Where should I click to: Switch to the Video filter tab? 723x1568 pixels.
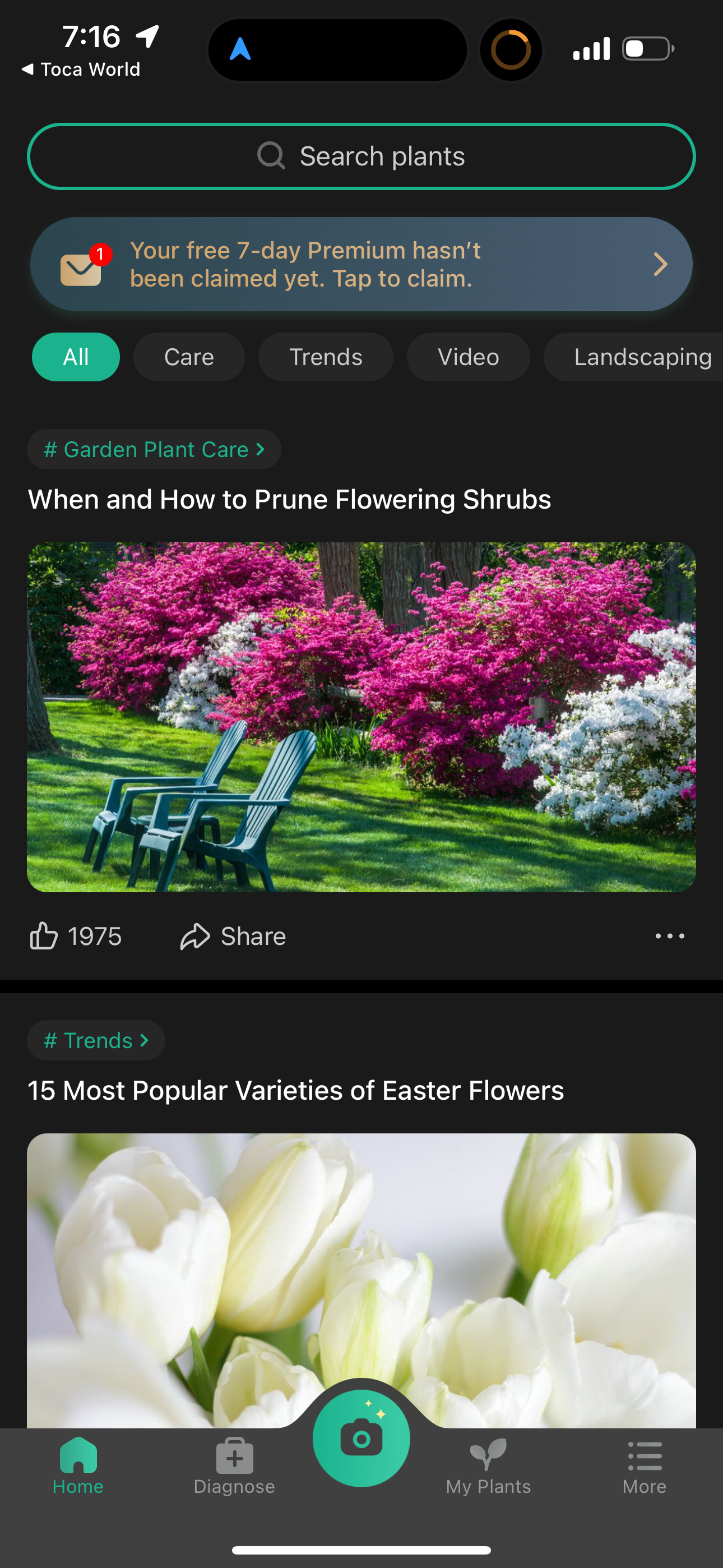[x=468, y=357]
